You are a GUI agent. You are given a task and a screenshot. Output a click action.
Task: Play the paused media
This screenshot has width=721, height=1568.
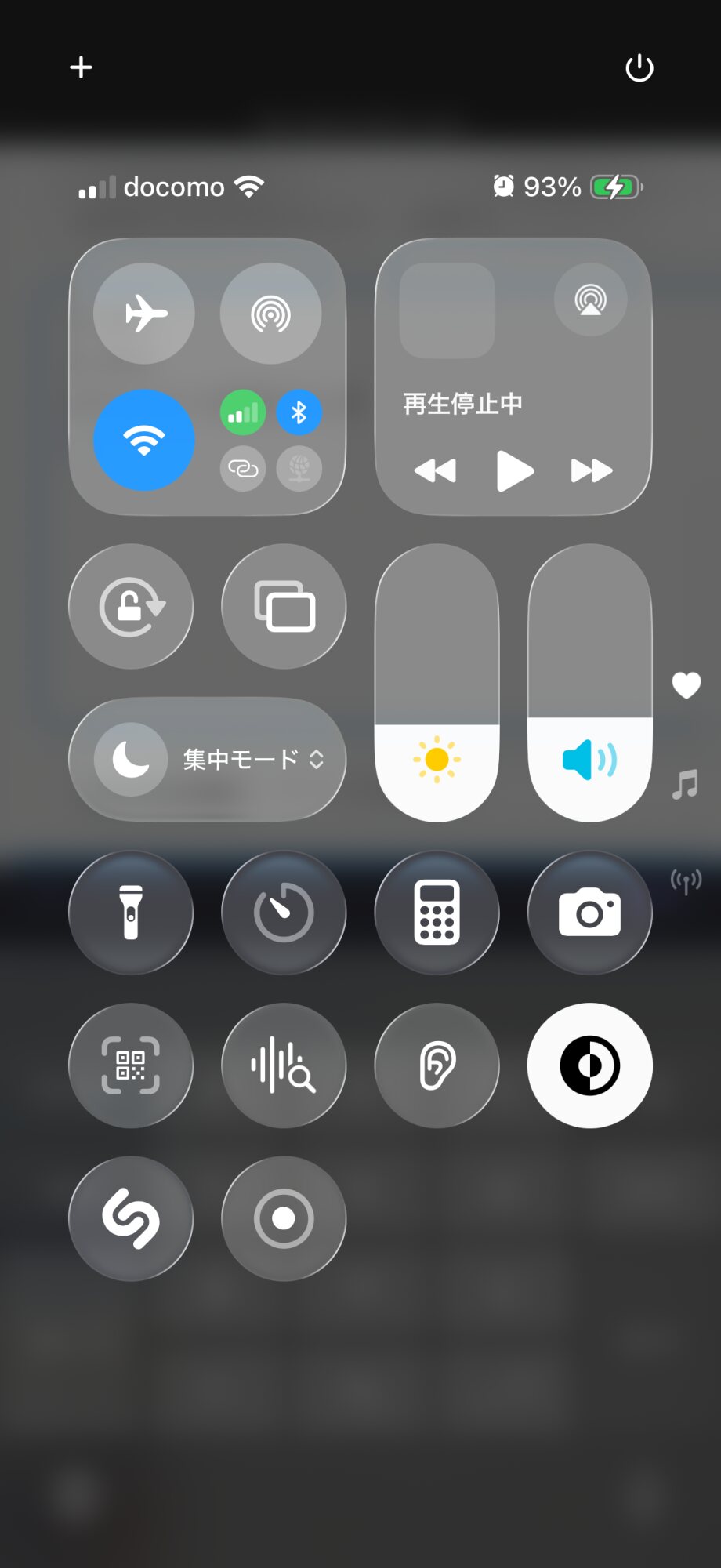[x=514, y=471]
